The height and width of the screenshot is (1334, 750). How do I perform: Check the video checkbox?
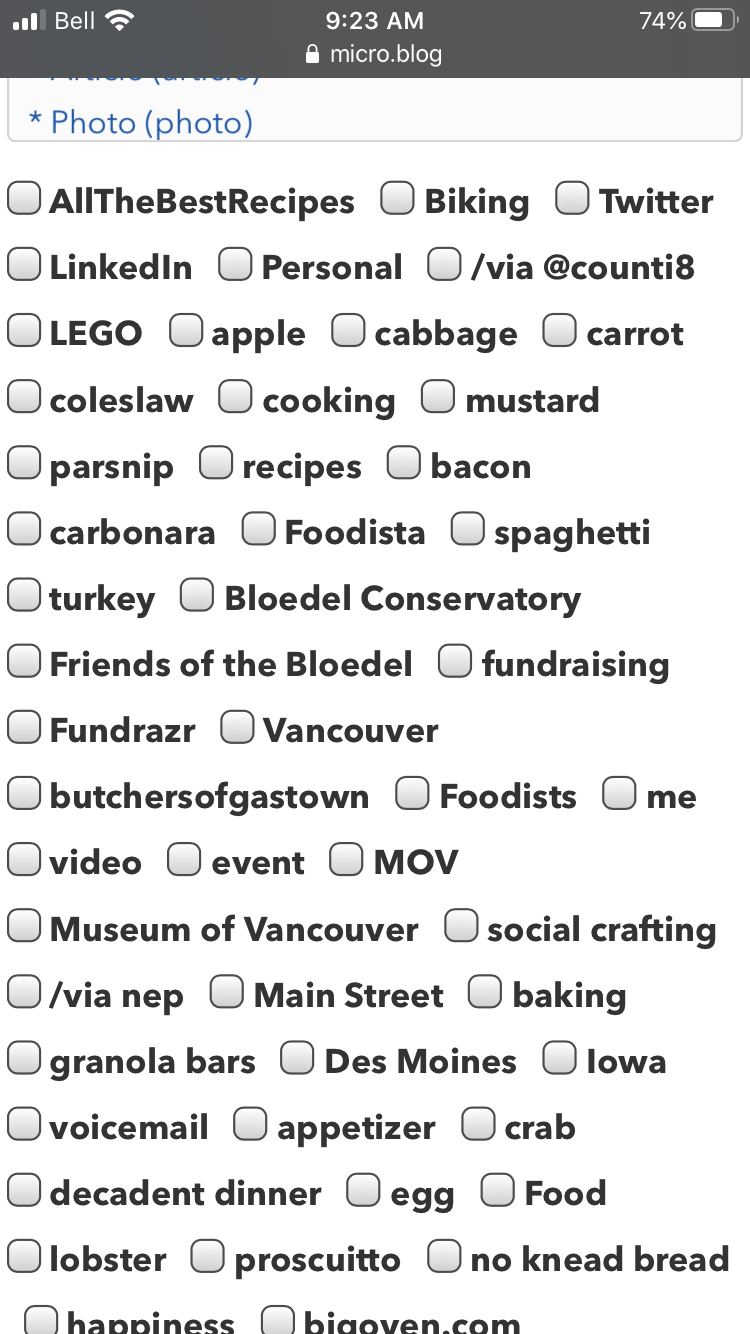pyautogui.click(x=24, y=859)
